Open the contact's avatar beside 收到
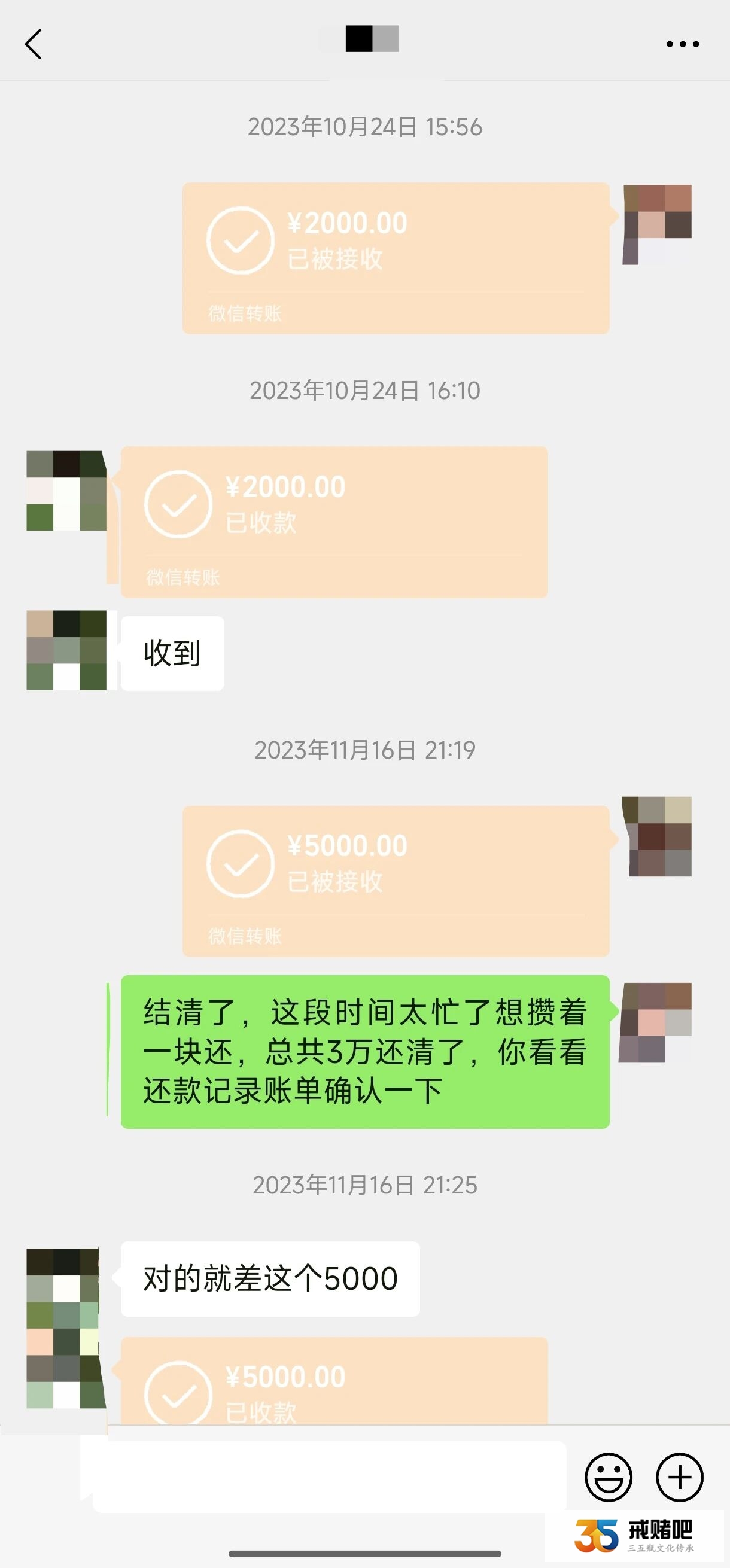 point(66,650)
